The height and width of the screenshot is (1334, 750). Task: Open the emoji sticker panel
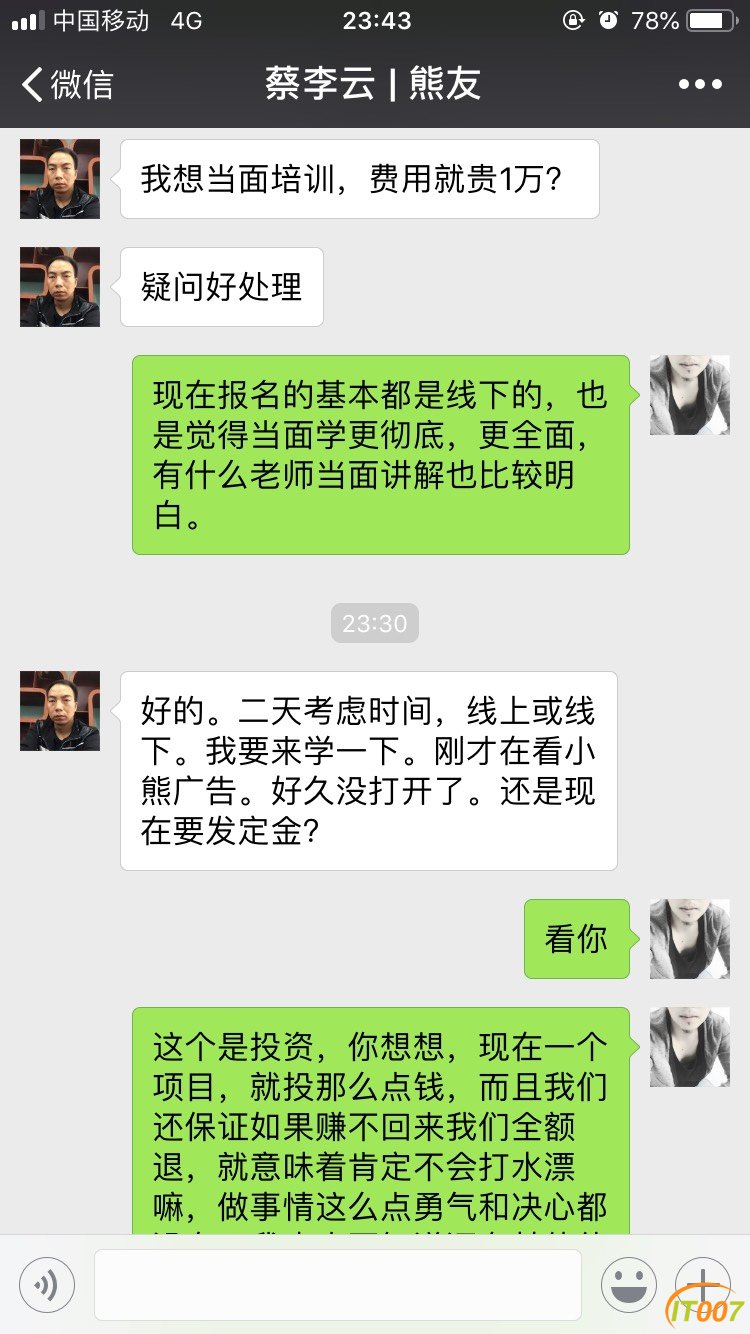(628, 1285)
